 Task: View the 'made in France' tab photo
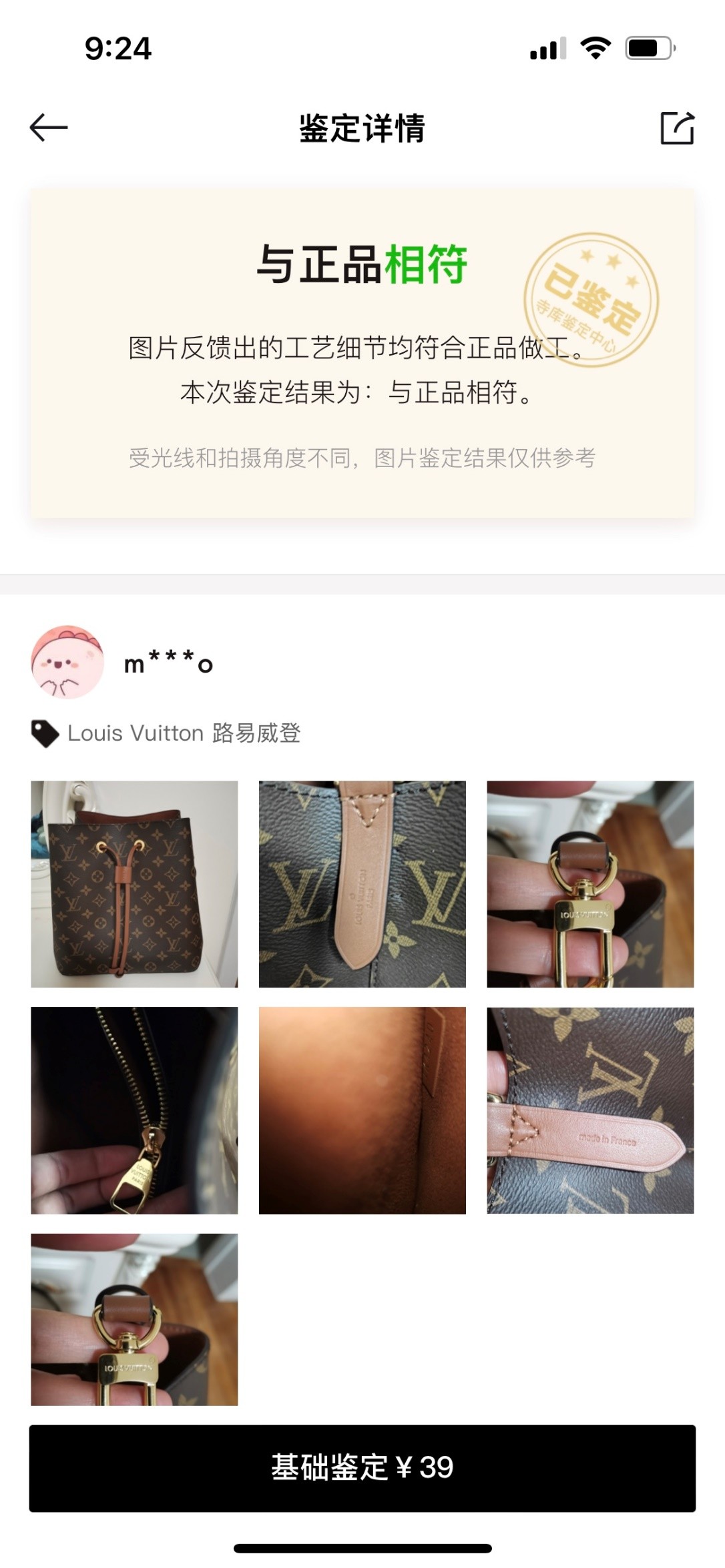(590, 1110)
